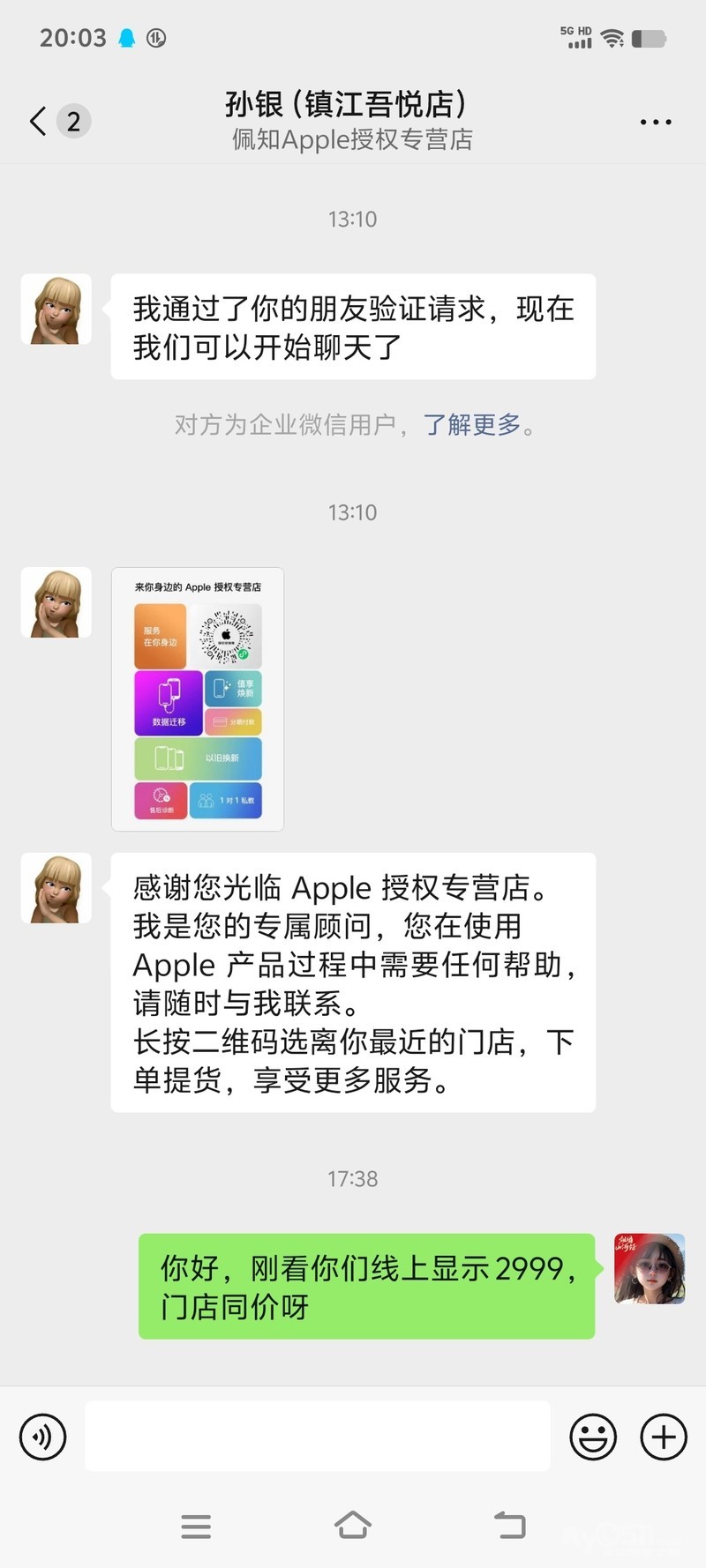Tap the 了解更多 link
Screen dimensions: 706x1568
473,425
